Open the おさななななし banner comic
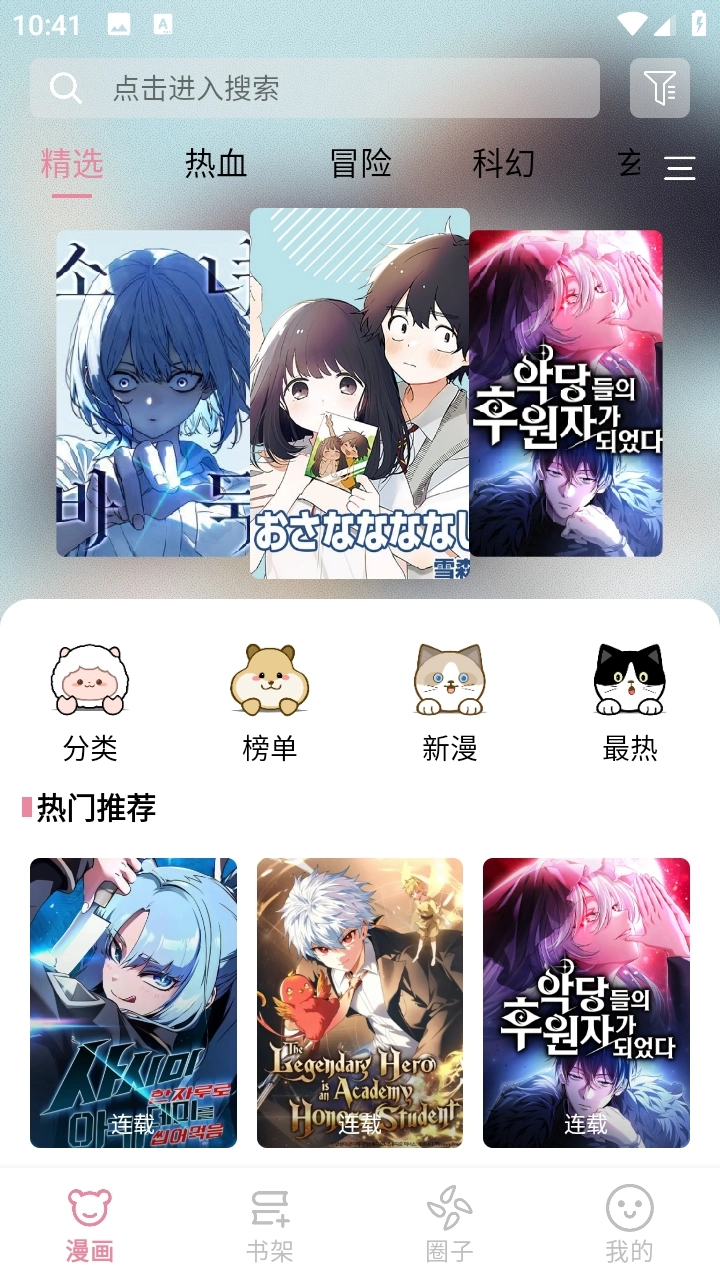The width and height of the screenshot is (720, 1280). click(360, 393)
